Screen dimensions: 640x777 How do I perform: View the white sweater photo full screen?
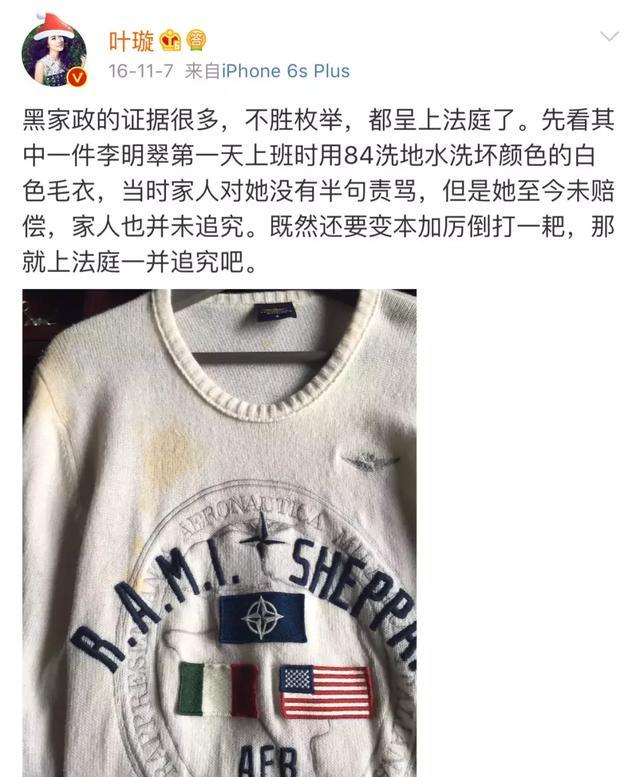pos(220,530)
